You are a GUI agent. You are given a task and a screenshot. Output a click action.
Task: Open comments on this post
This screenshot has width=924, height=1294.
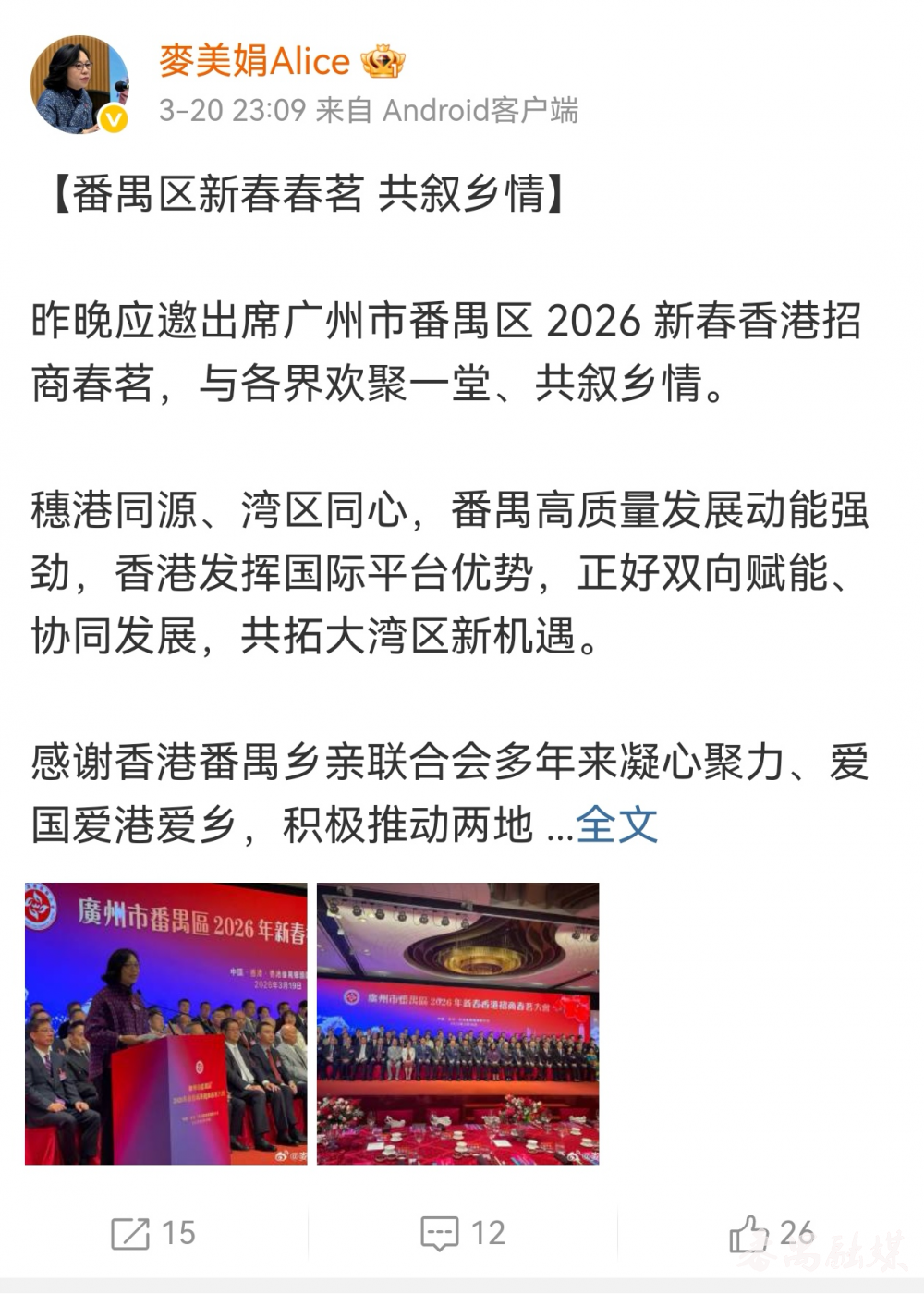point(462,1233)
